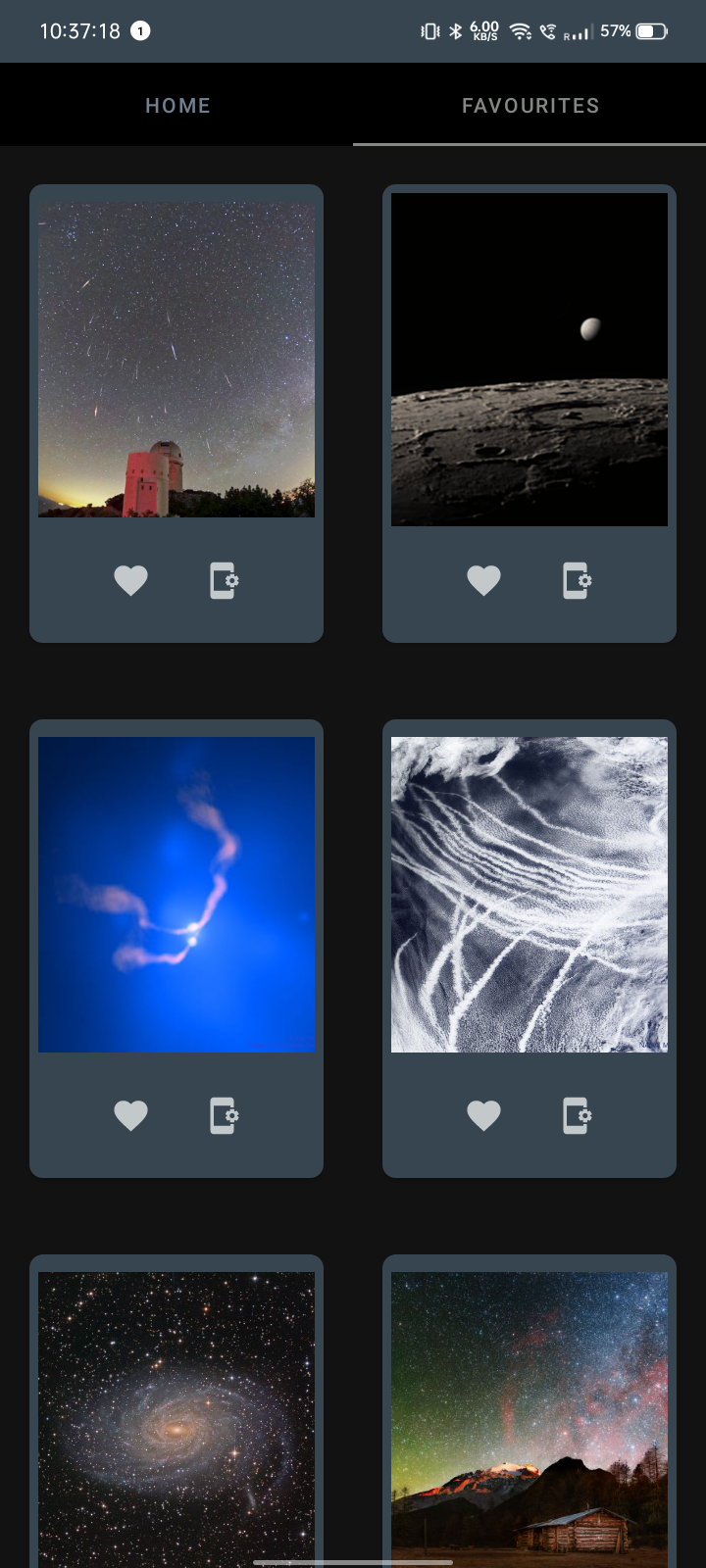Apply the meteor shower image as wallpaper

click(x=222, y=580)
